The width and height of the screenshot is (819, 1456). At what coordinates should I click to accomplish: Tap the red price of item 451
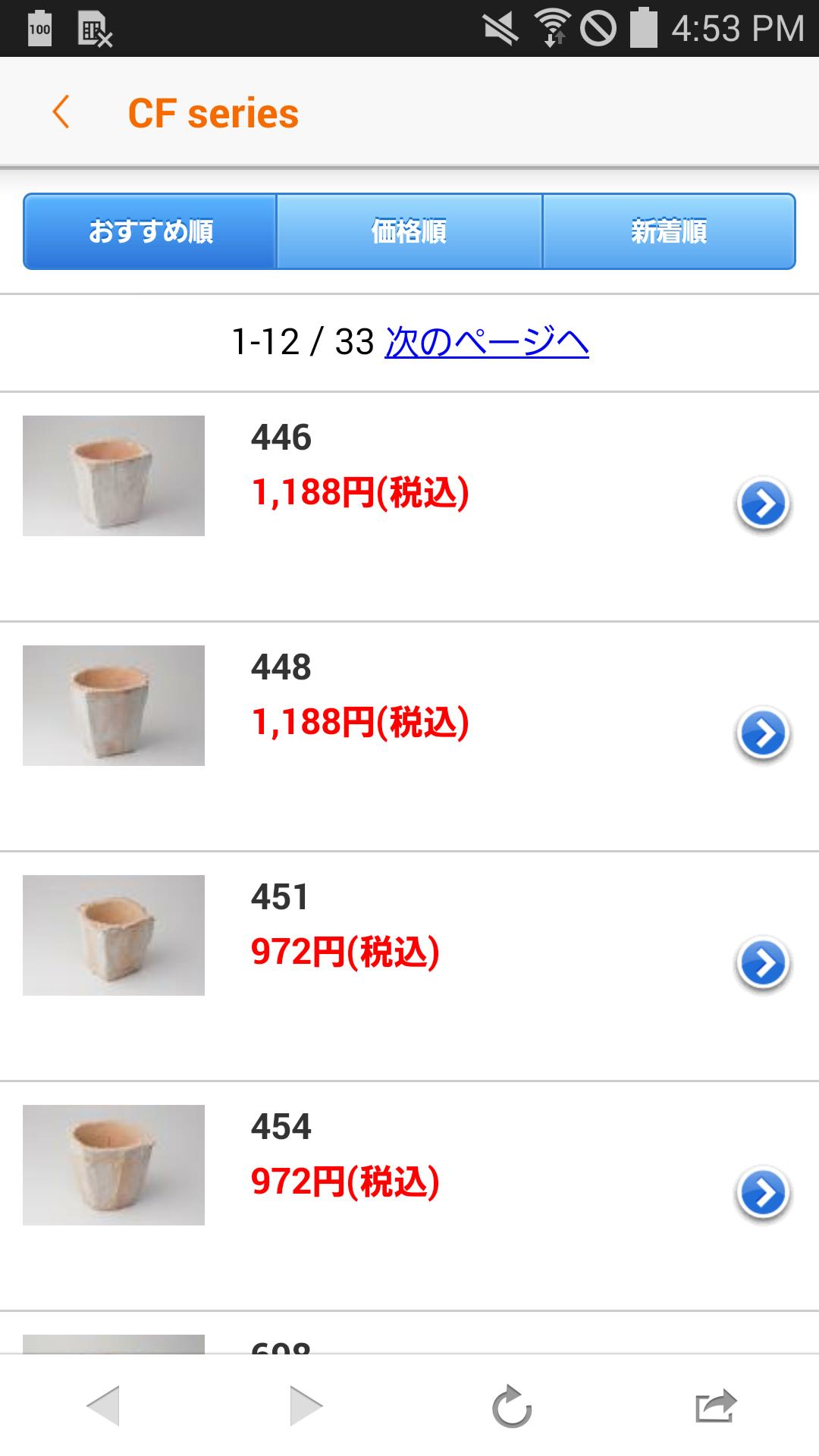pyautogui.click(x=345, y=955)
